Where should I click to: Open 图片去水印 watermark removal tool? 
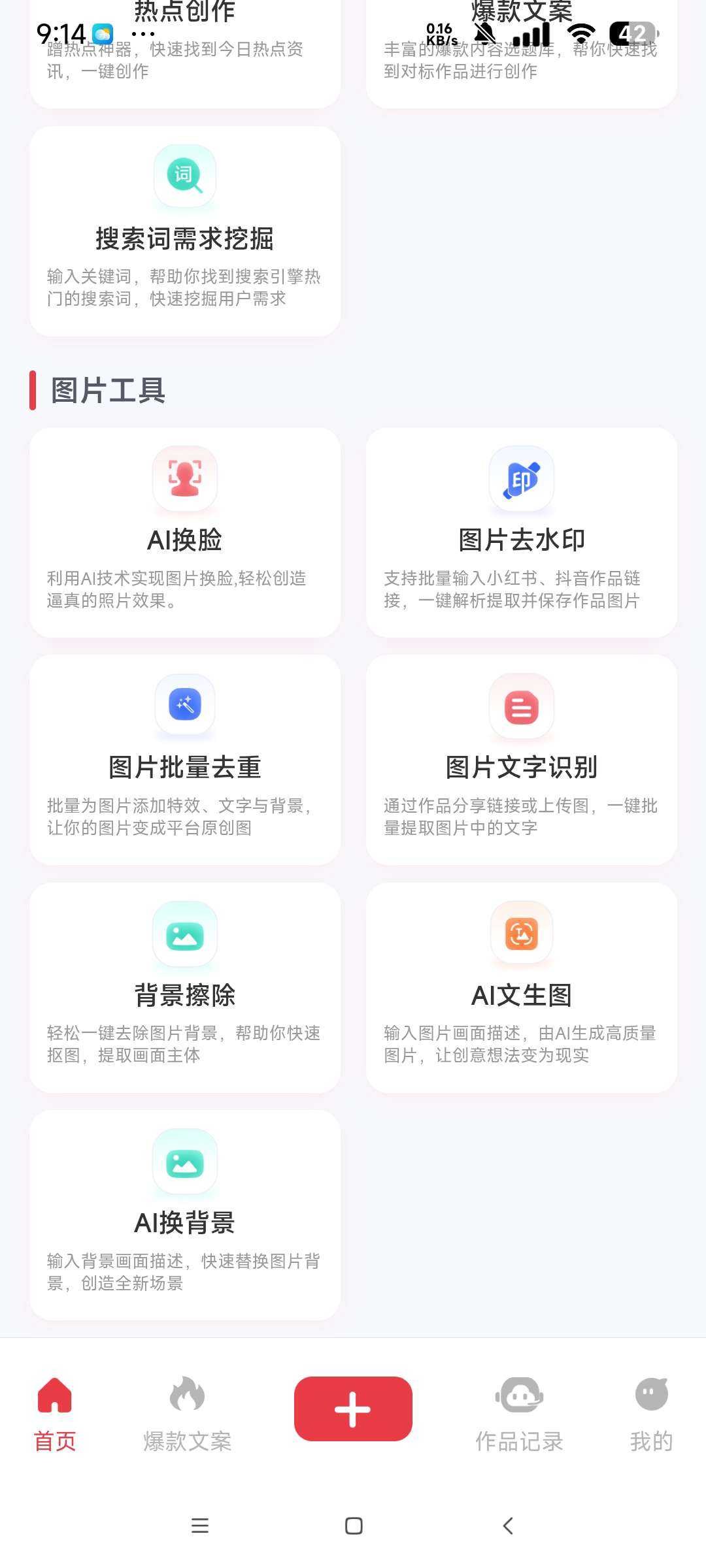[521, 532]
